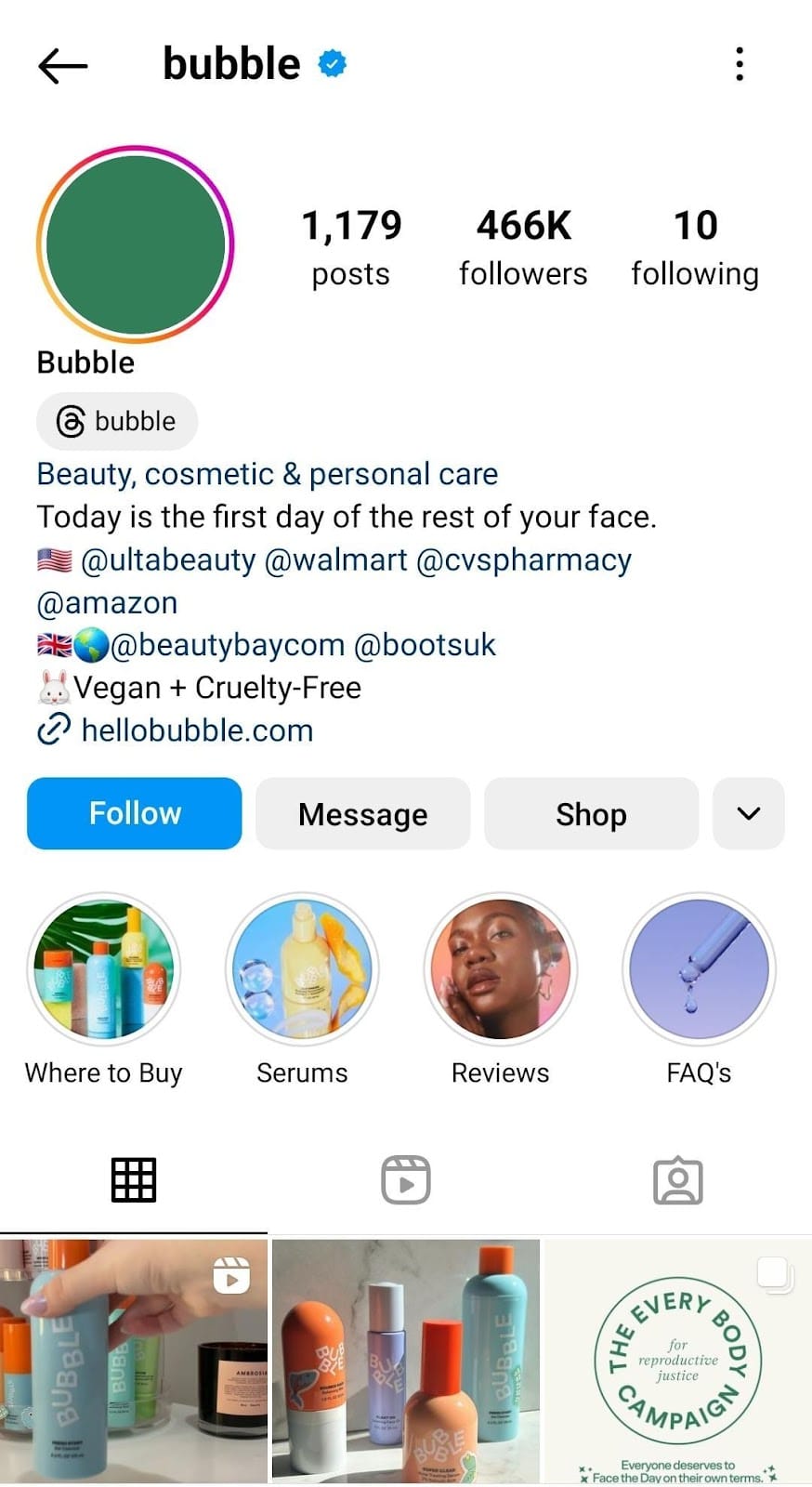The image size is (812, 1487).
Task: Open the bubble Threads profile chip
Action: click(x=117, y=421)
